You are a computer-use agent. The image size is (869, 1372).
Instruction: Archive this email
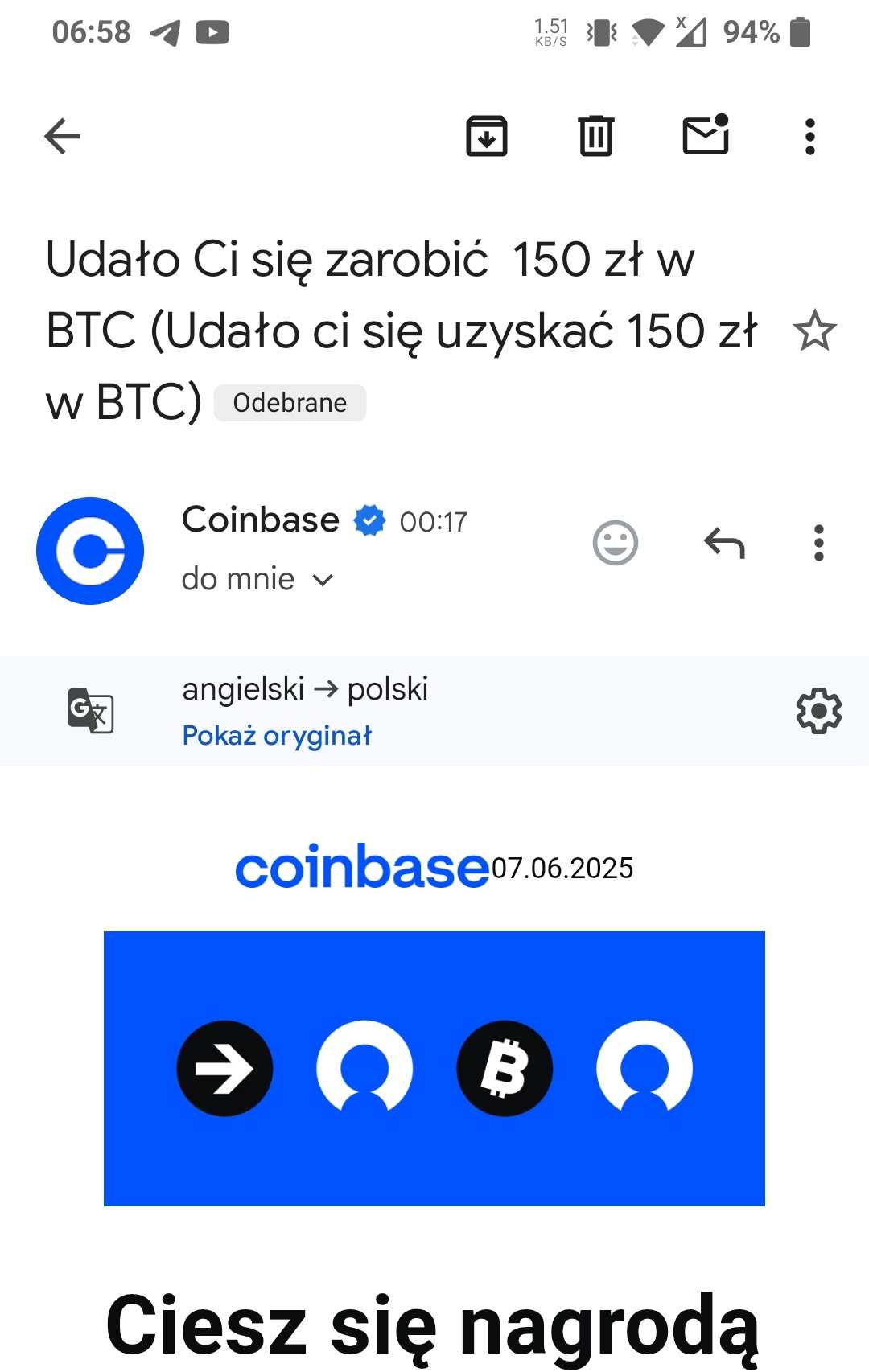(487, 136)
